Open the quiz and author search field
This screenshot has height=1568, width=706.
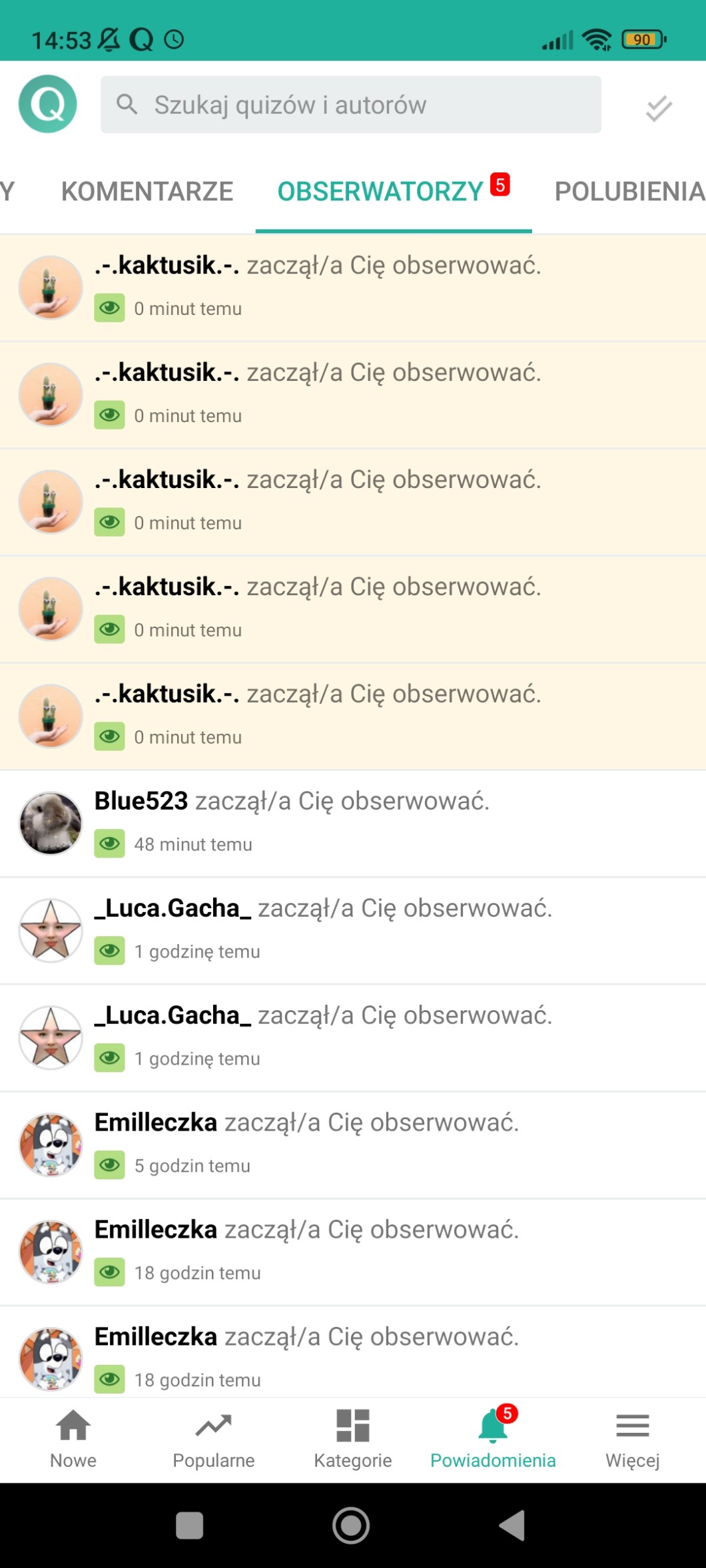click(350, 105)
